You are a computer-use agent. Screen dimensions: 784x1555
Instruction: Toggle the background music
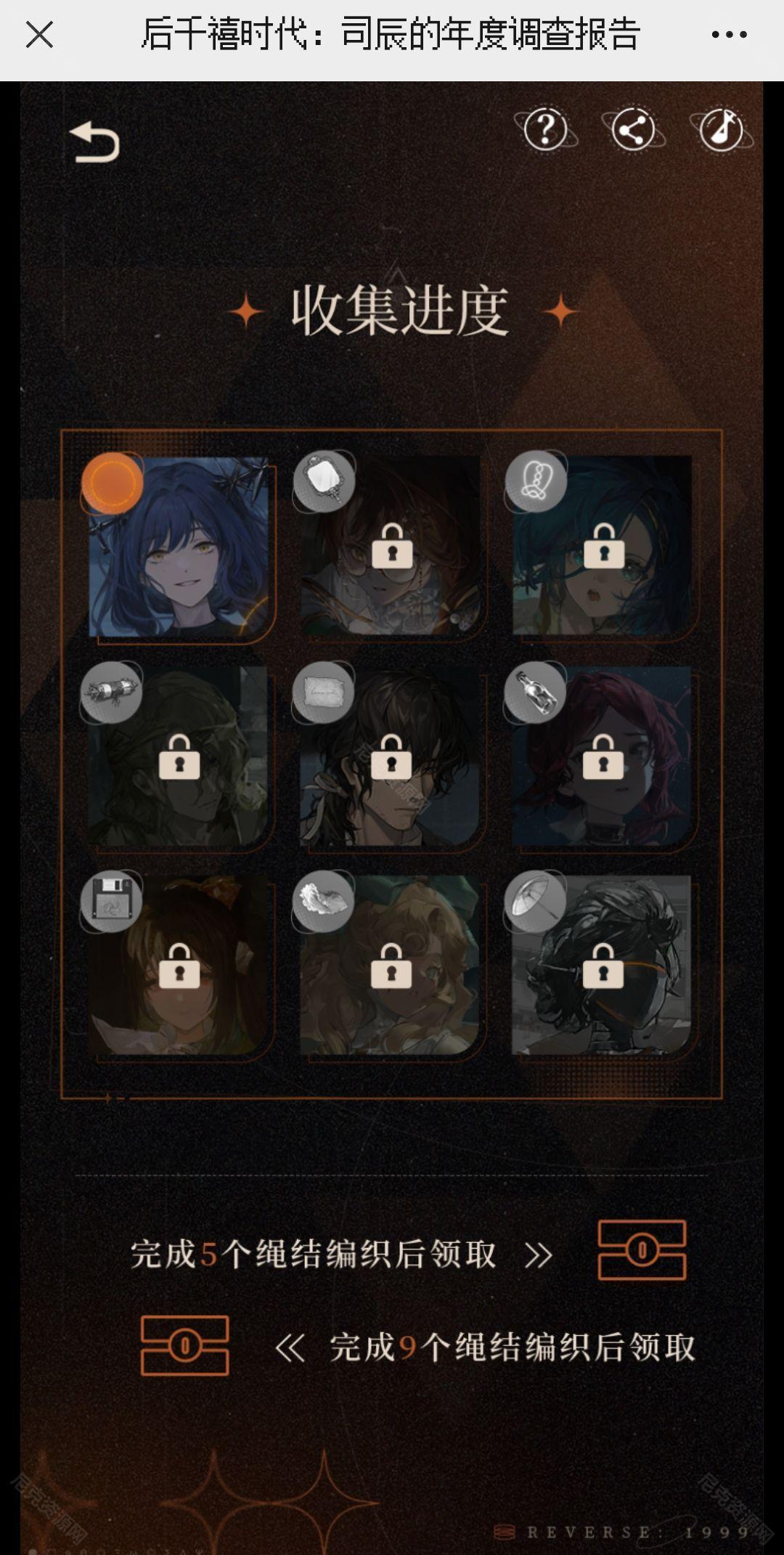[x=721, y=131]
